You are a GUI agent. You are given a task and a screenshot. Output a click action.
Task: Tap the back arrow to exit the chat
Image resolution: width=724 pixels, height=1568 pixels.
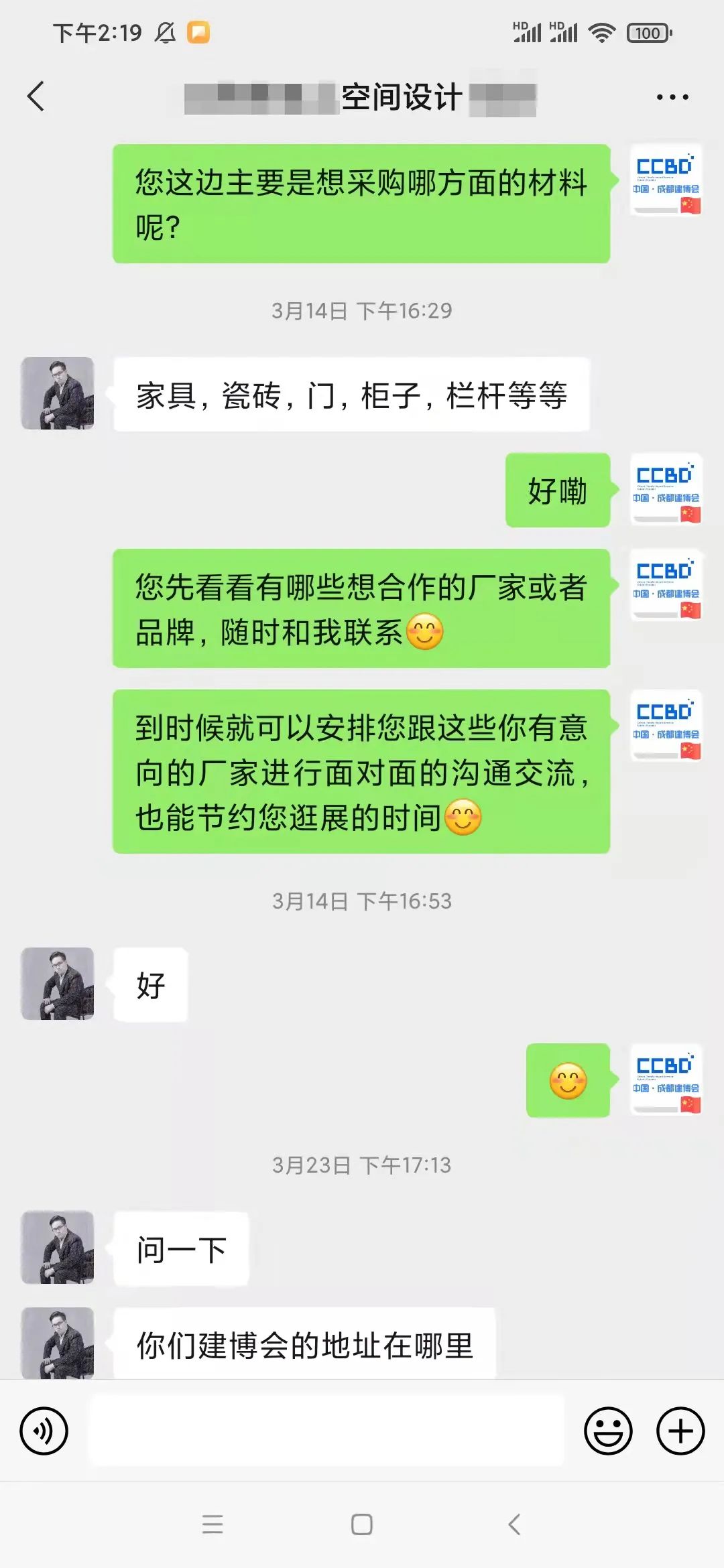[x=35, y=96]
